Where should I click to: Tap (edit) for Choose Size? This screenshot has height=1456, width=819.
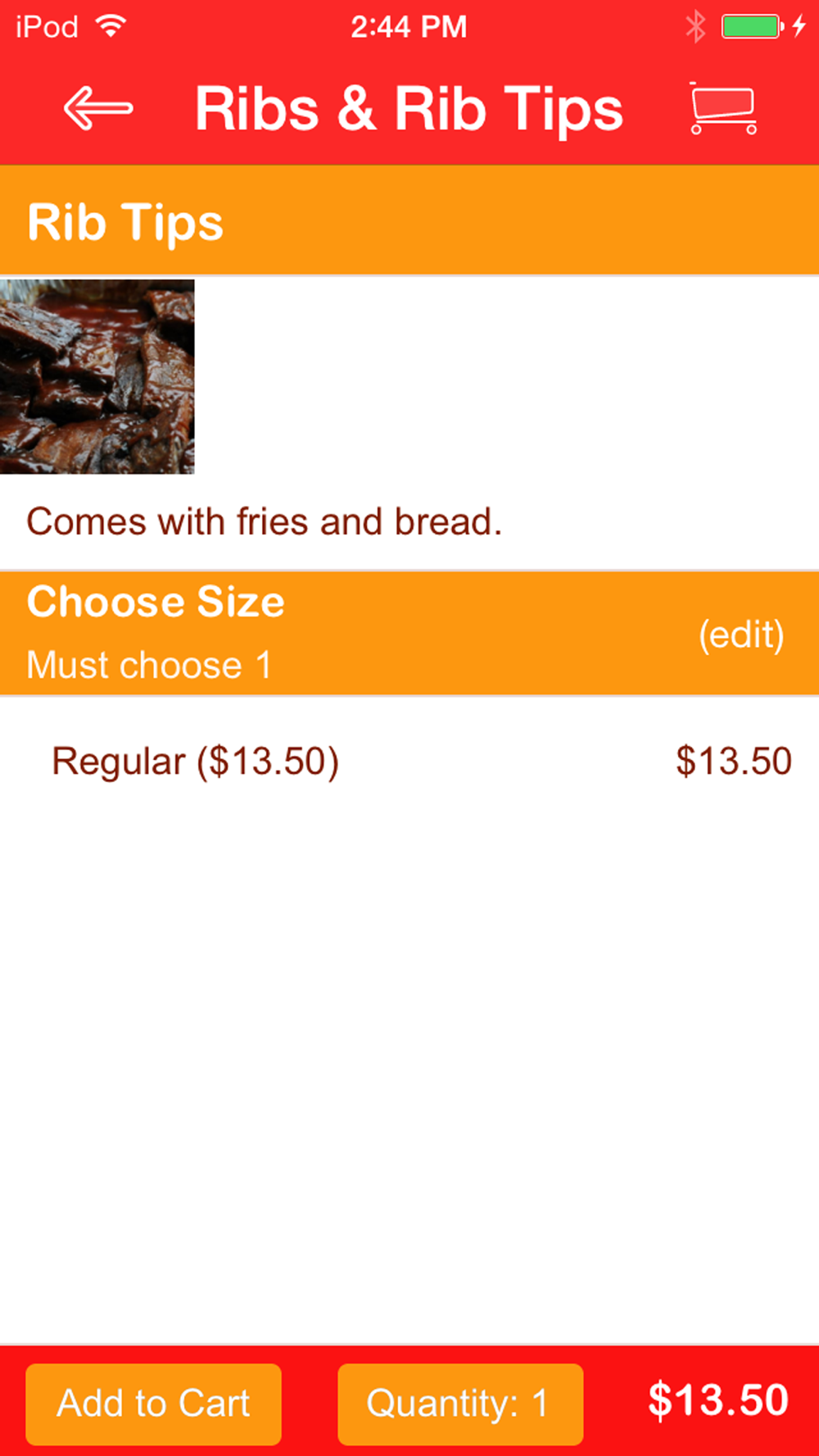click(741, 635)
